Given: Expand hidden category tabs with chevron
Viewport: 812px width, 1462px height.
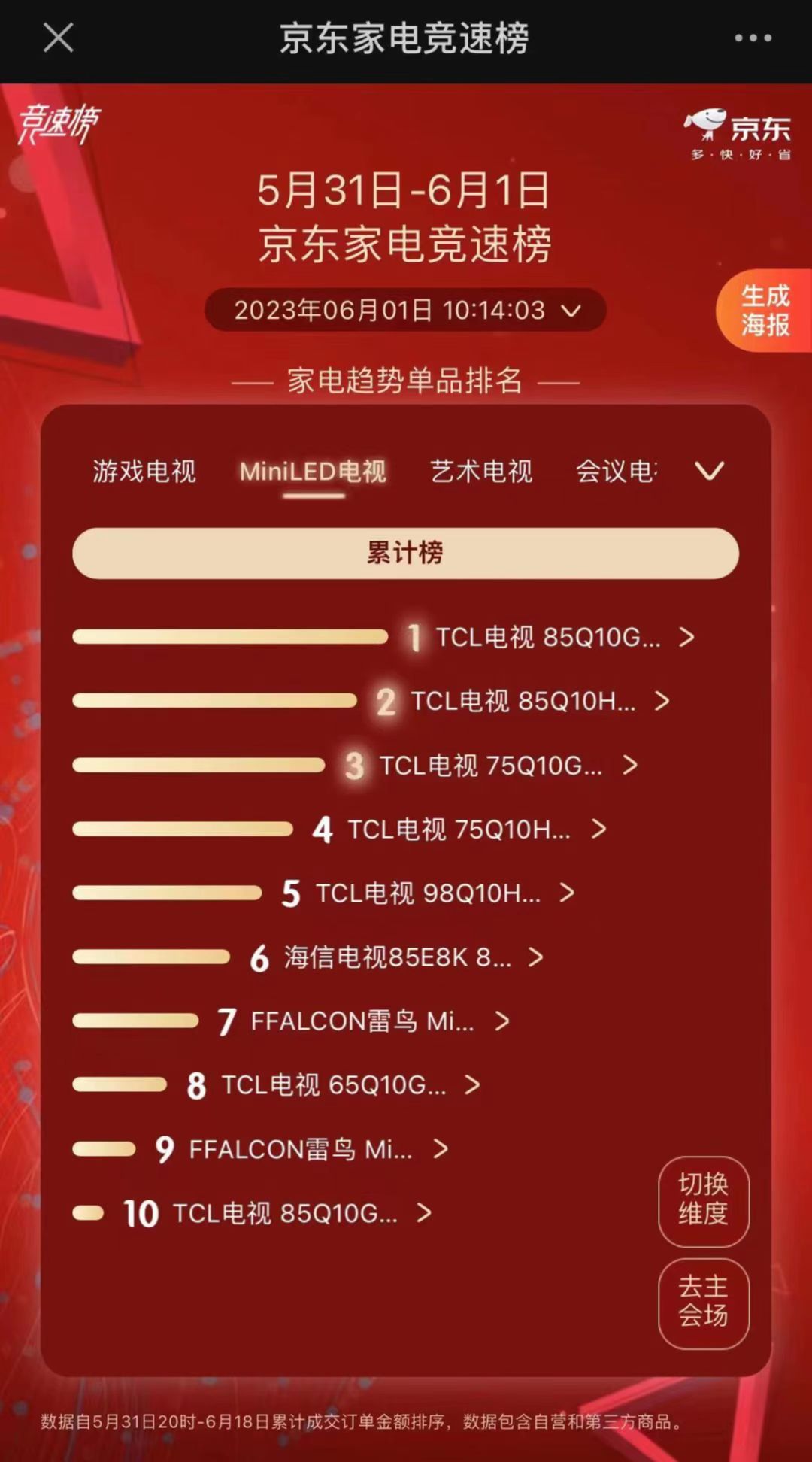Looking at the screenshot, I should 707,473.
